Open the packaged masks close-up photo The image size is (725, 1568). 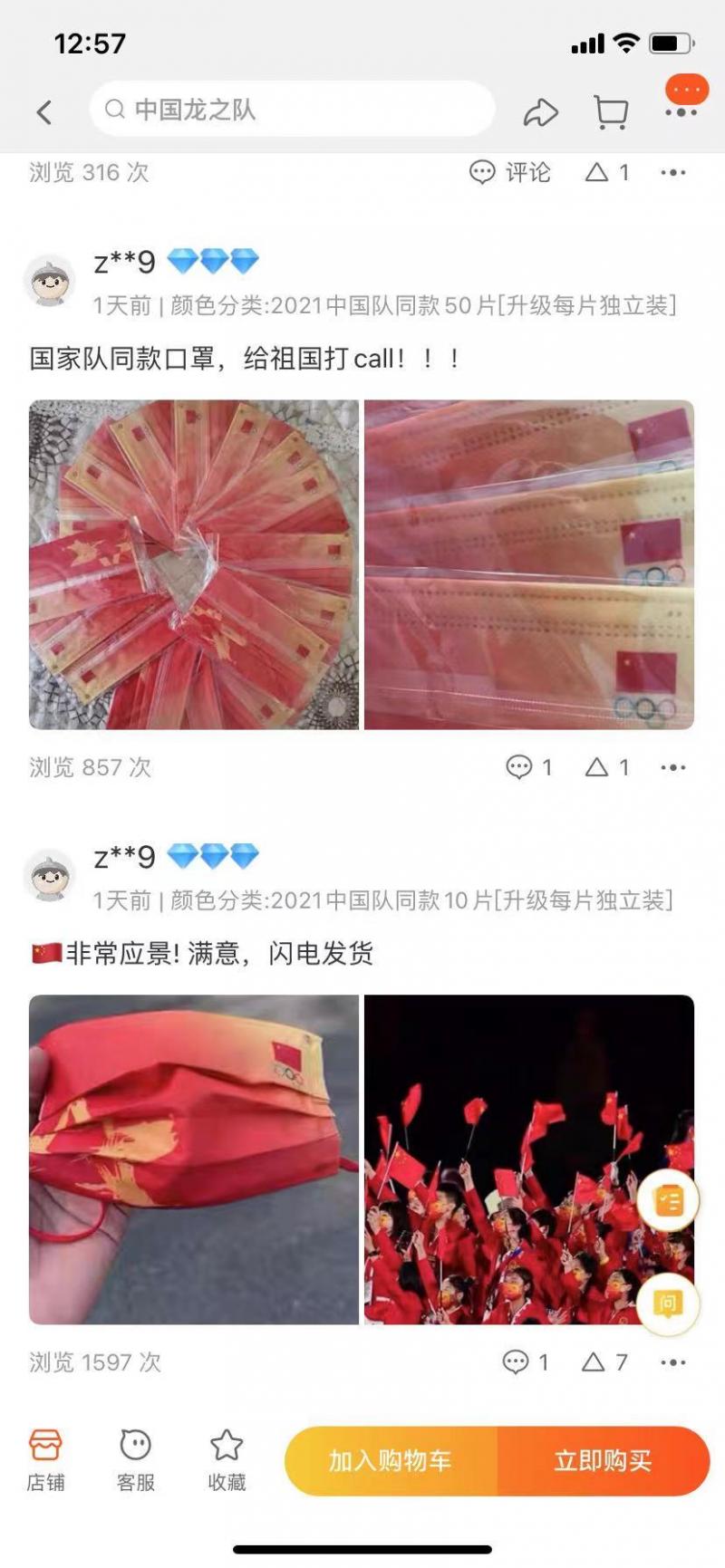click(x=529, y=564)
